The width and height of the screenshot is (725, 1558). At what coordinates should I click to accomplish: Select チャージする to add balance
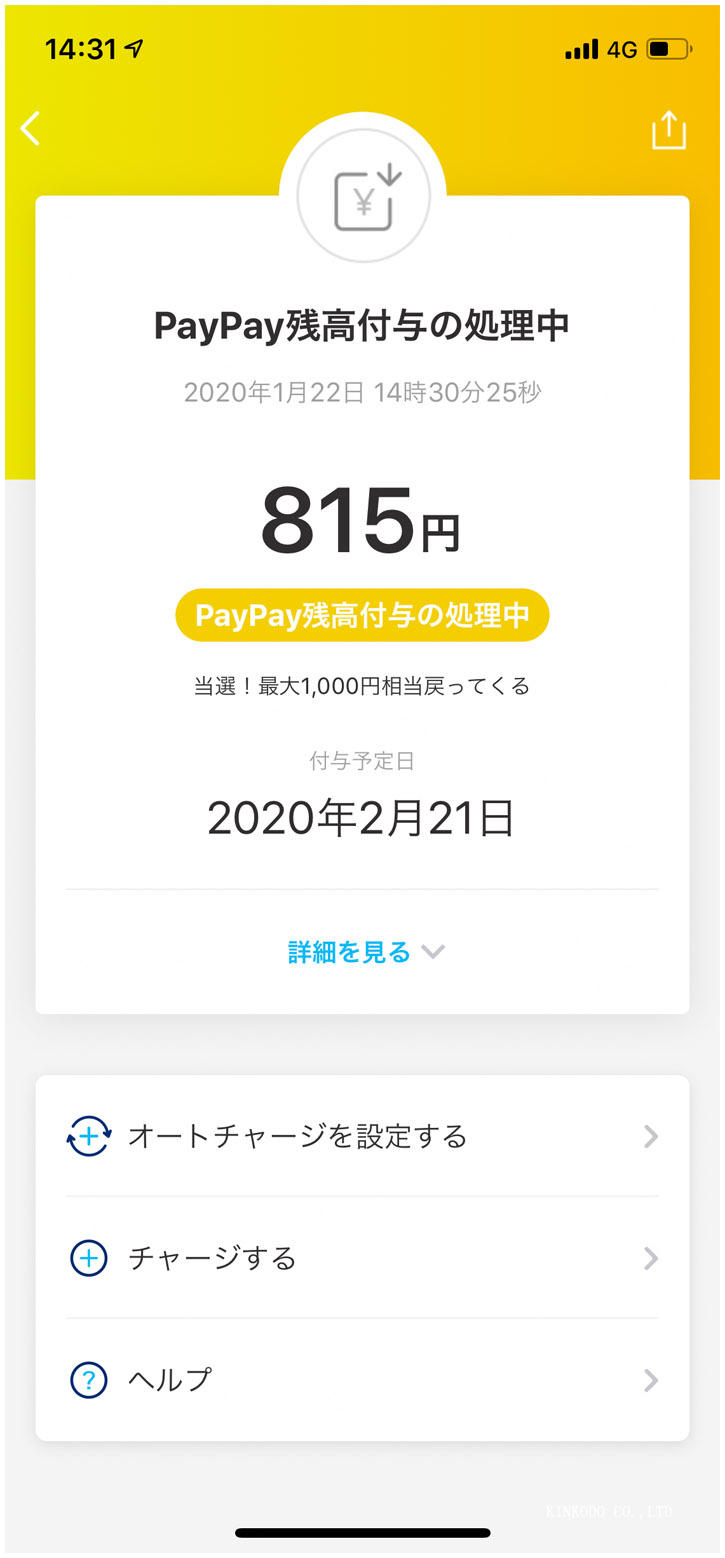pos(362,1258)
